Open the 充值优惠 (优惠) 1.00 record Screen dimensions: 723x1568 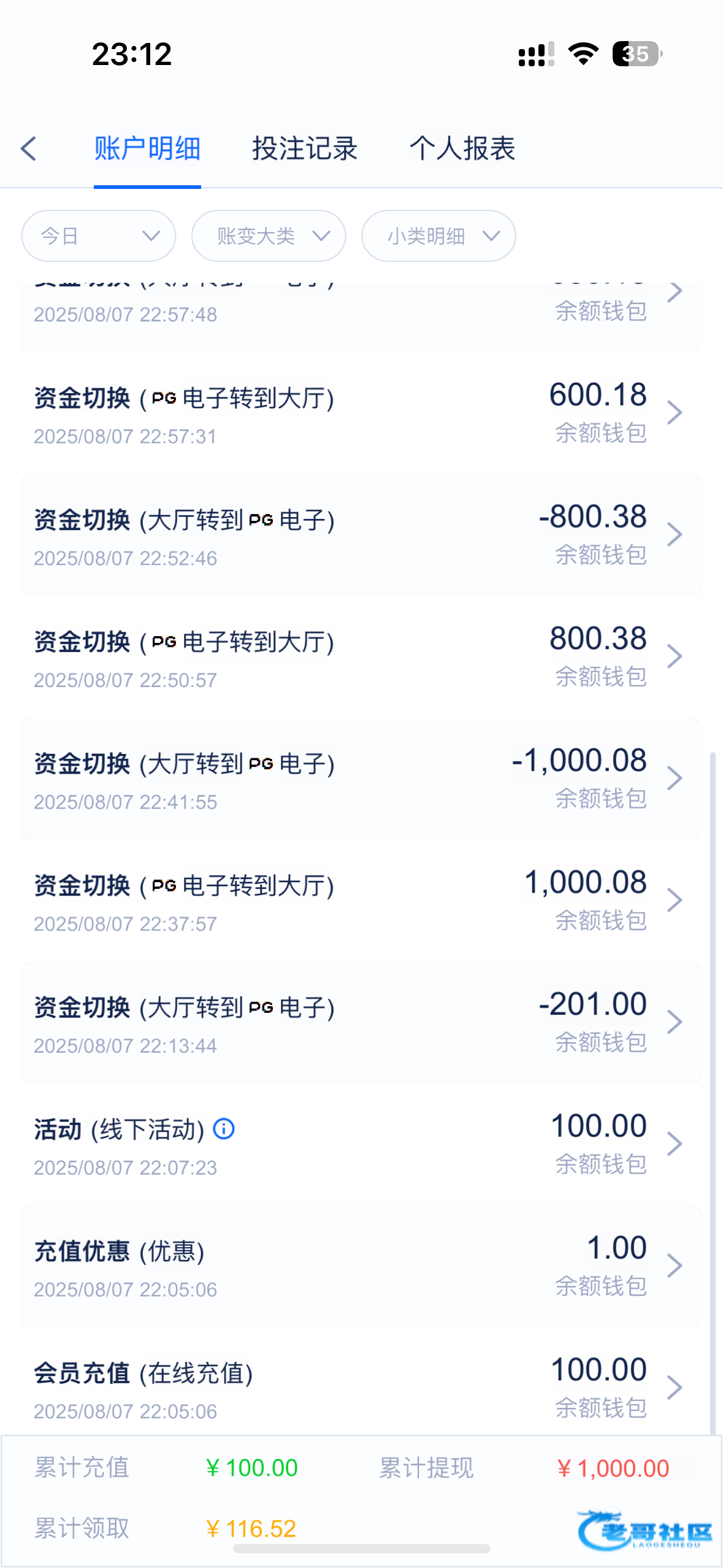point(361,1266)
